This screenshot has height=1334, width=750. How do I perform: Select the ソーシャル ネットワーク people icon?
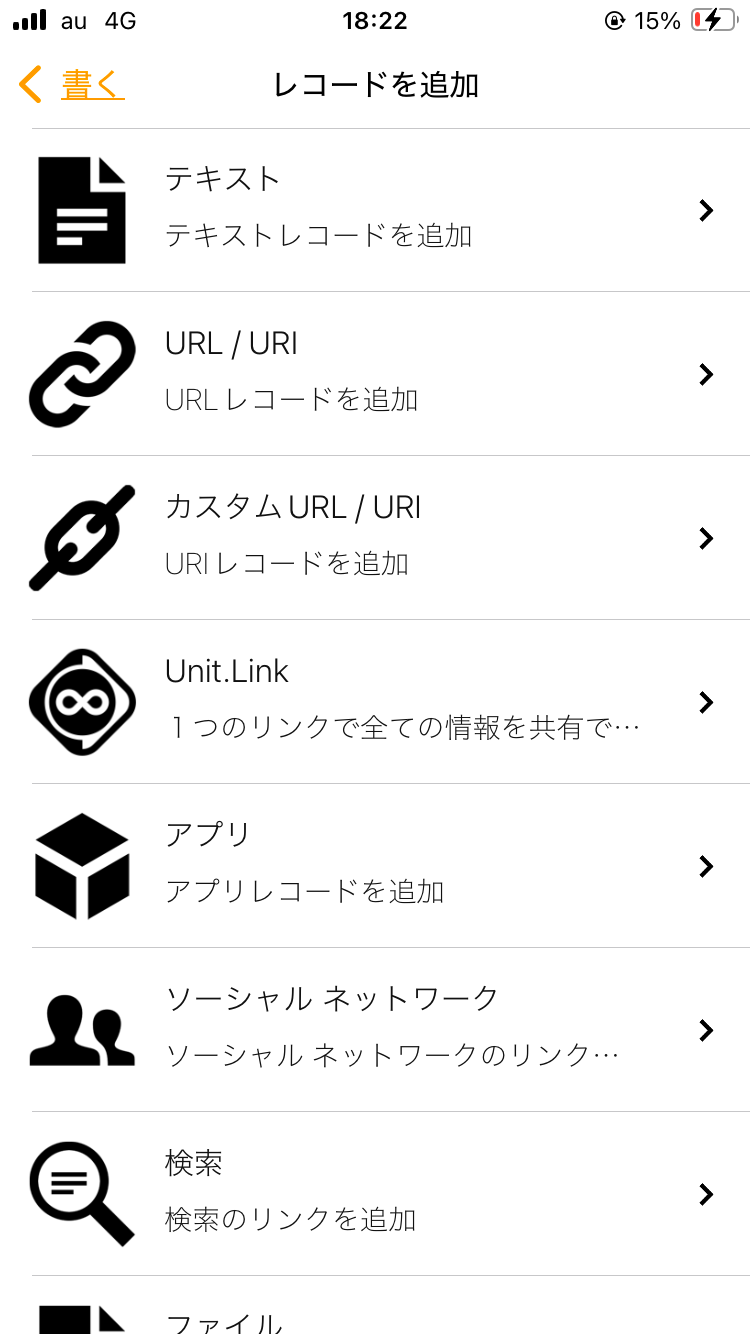pos(82,1027)
